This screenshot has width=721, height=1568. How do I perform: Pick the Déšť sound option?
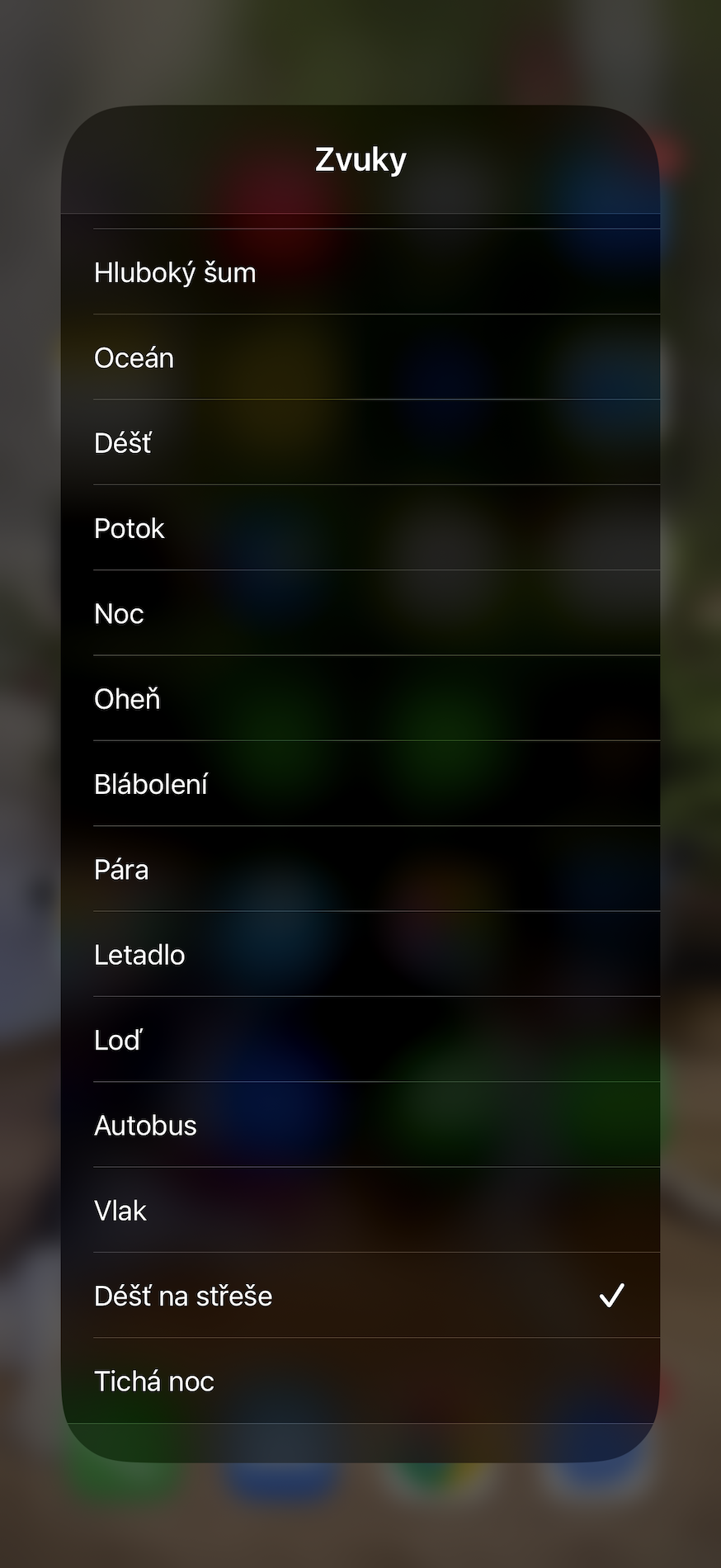[360, 443]
